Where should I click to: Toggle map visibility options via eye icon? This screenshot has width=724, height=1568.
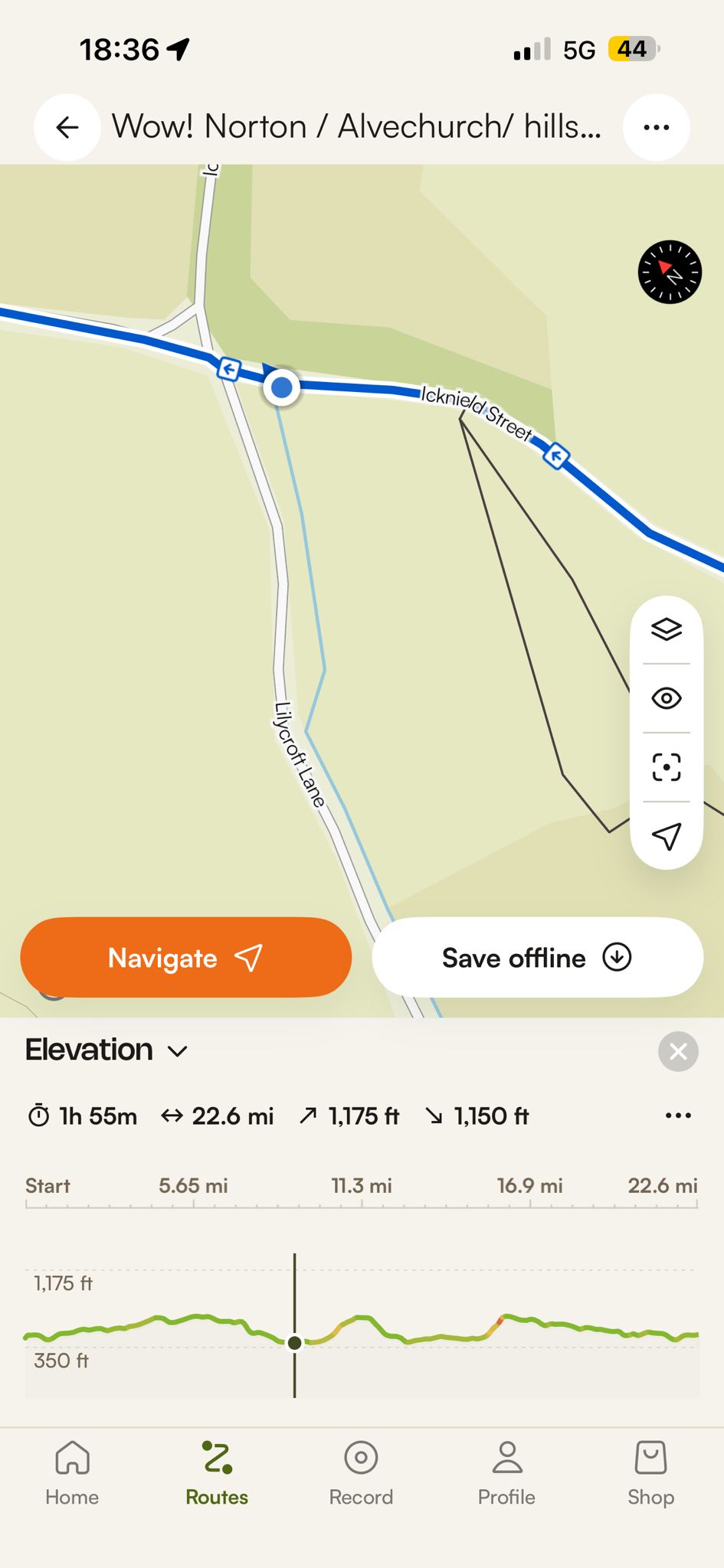(x=667, y=698)
